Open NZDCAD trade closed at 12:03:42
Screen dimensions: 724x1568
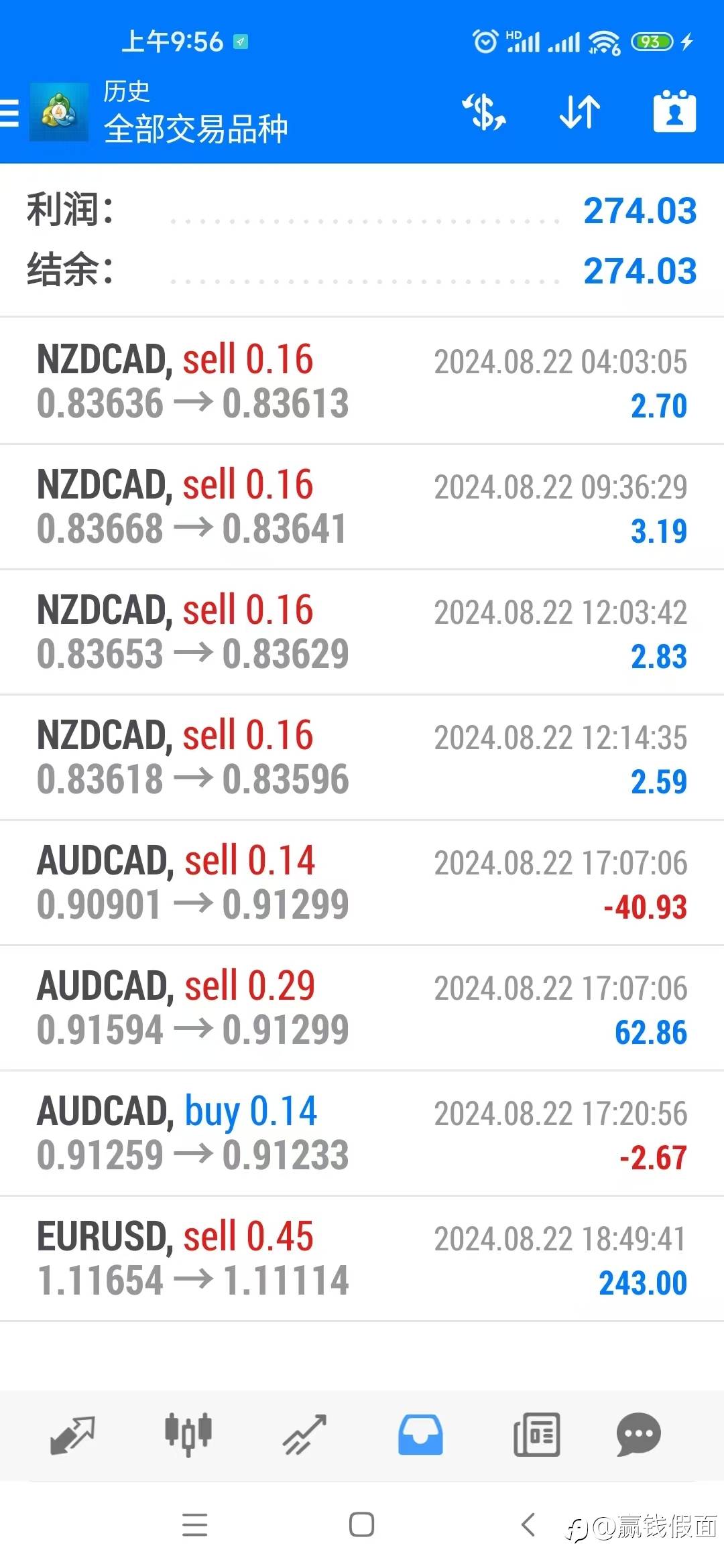point(362,632)
